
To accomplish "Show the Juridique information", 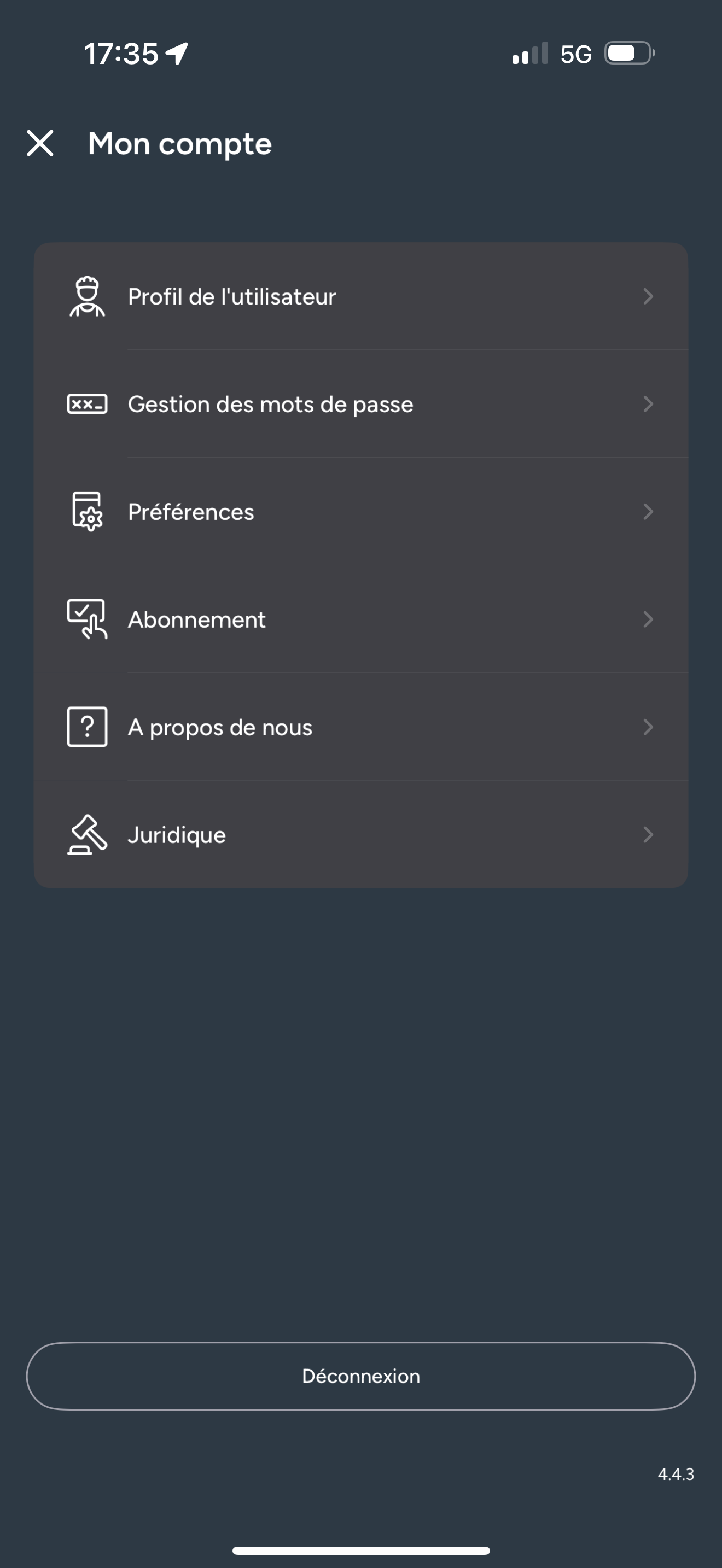I will [360, 834].
